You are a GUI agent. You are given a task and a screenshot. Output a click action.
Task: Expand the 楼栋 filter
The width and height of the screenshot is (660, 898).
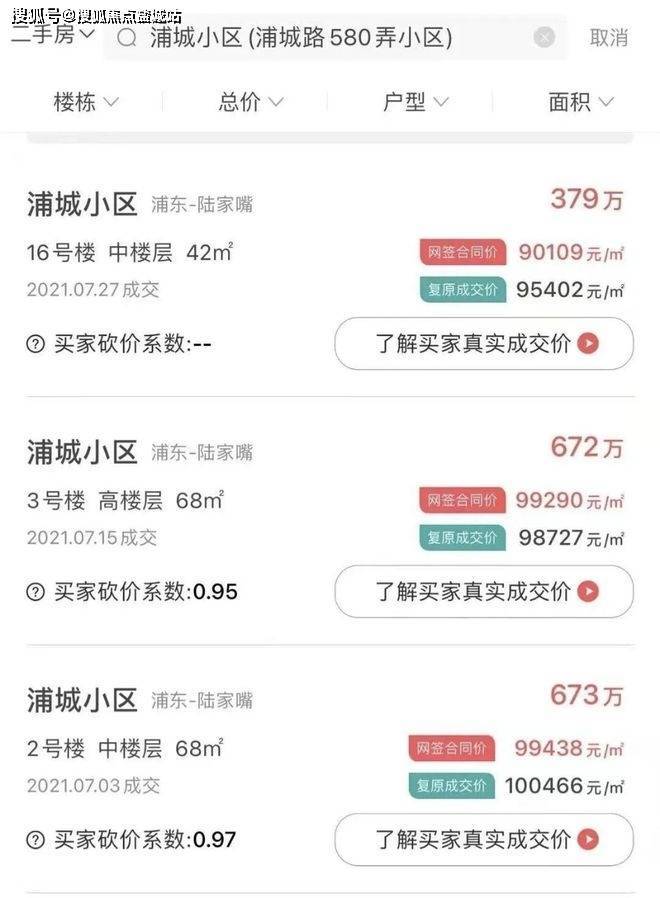pyautogui.click(x=86, y=102)
